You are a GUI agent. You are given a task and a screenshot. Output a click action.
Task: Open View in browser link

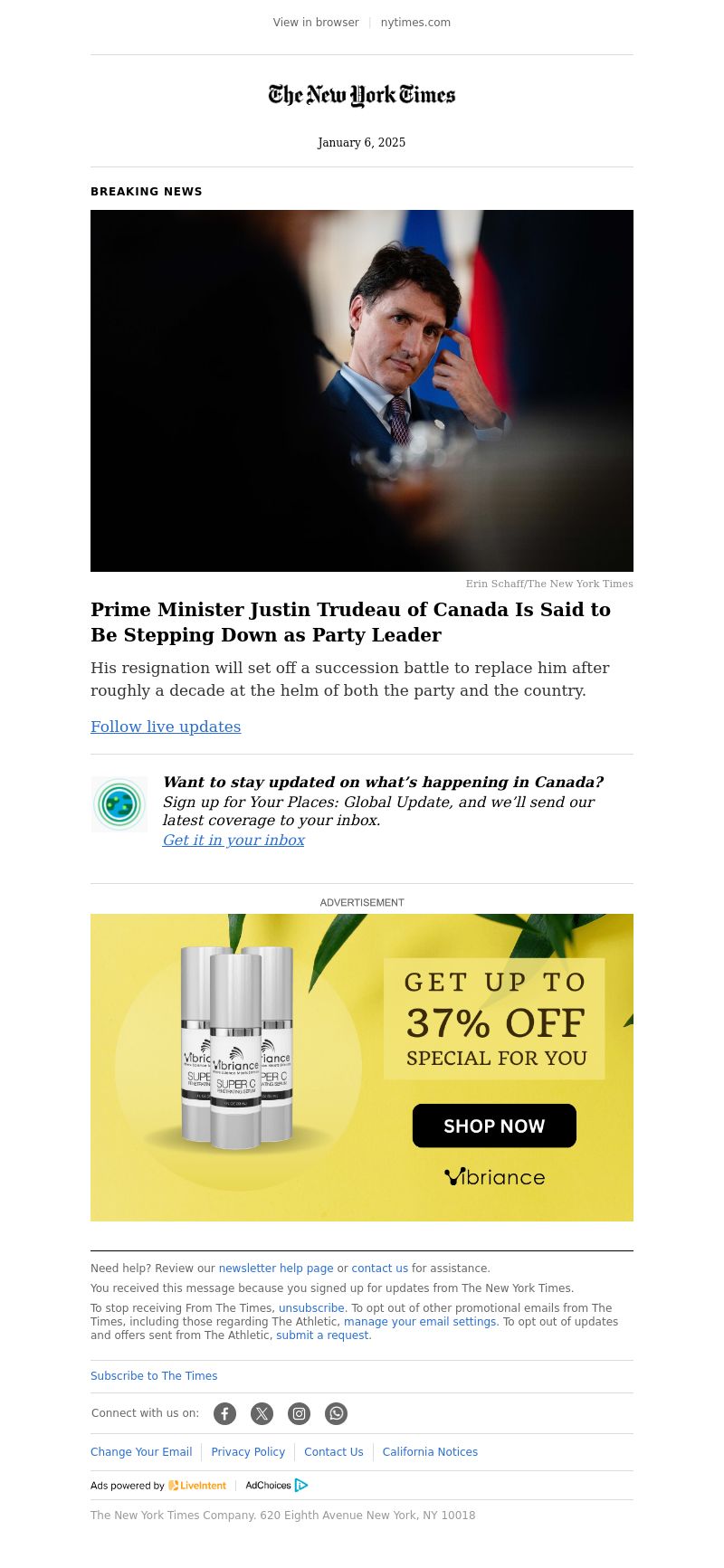[316, 23]
